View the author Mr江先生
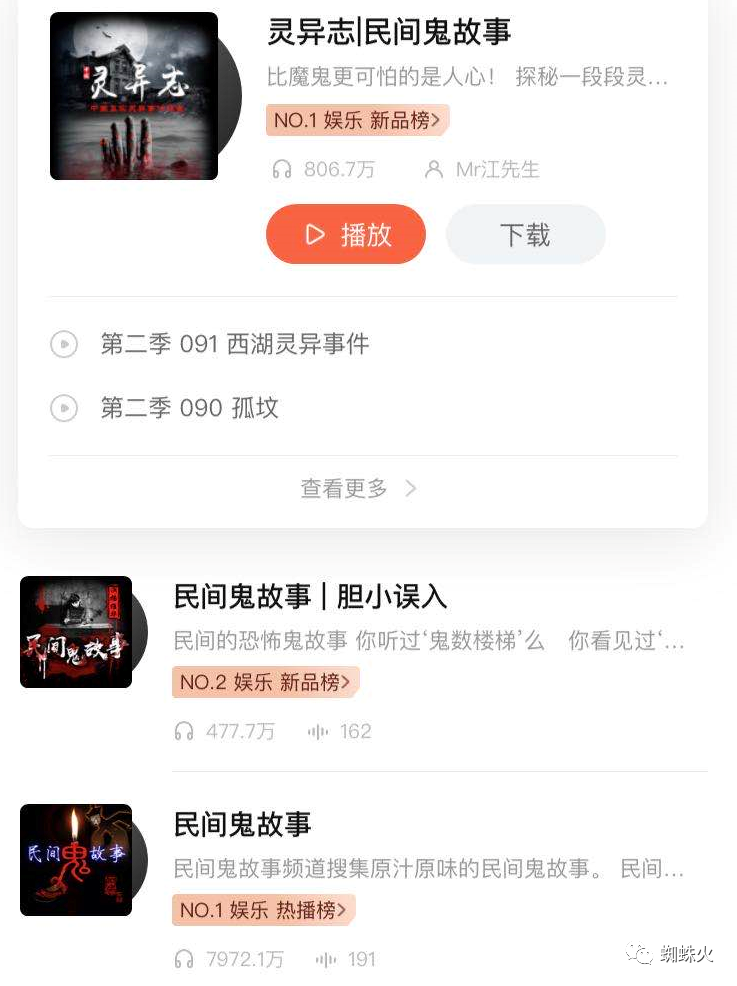The image size is (737, 986). 496,170
